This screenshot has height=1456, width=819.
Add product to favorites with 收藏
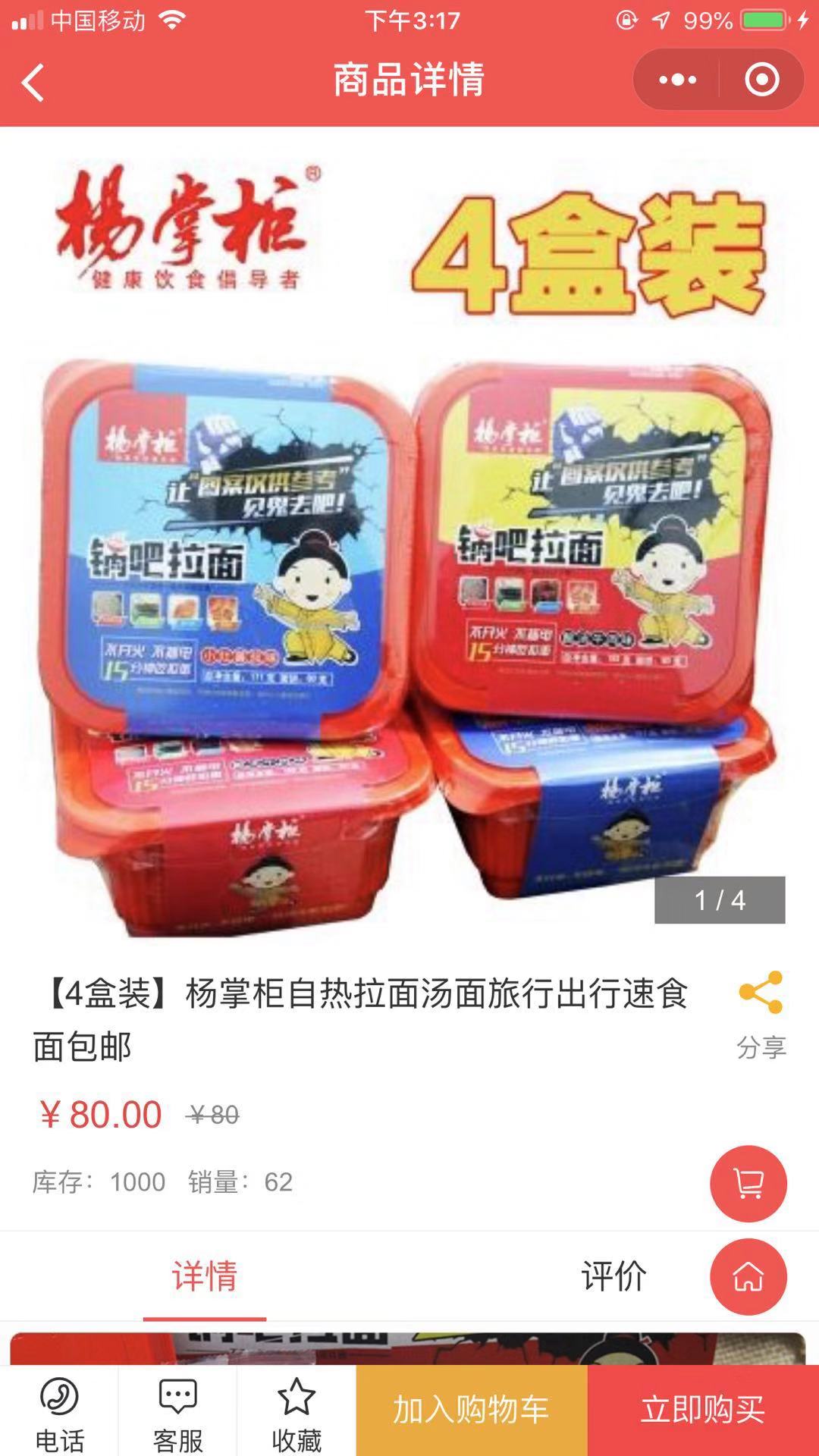pos(296,1412)
